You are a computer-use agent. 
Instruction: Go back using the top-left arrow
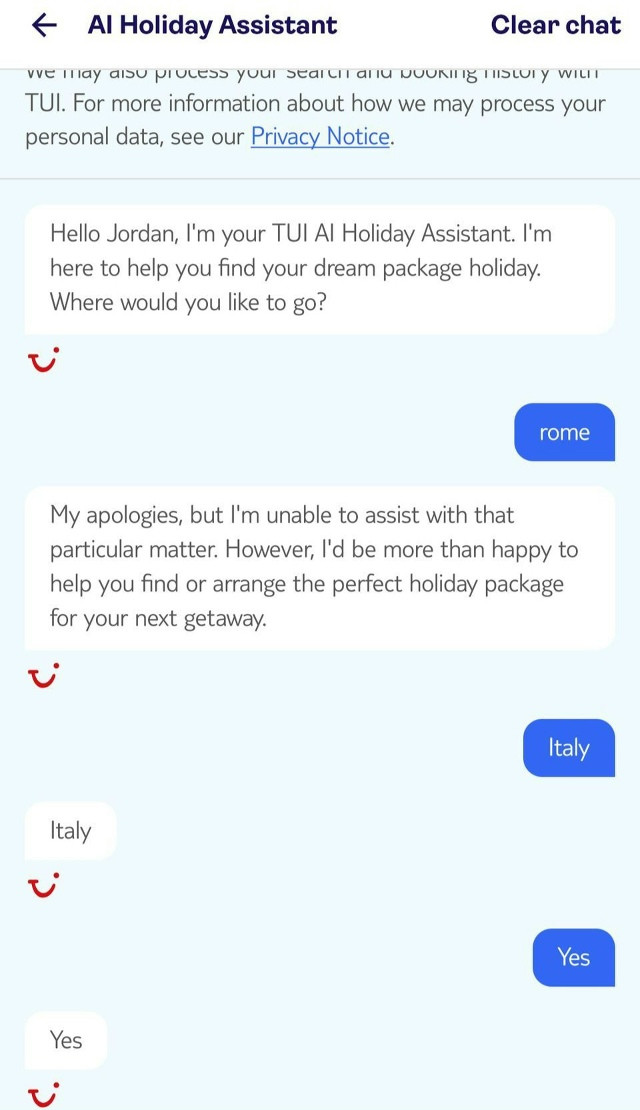44,25
